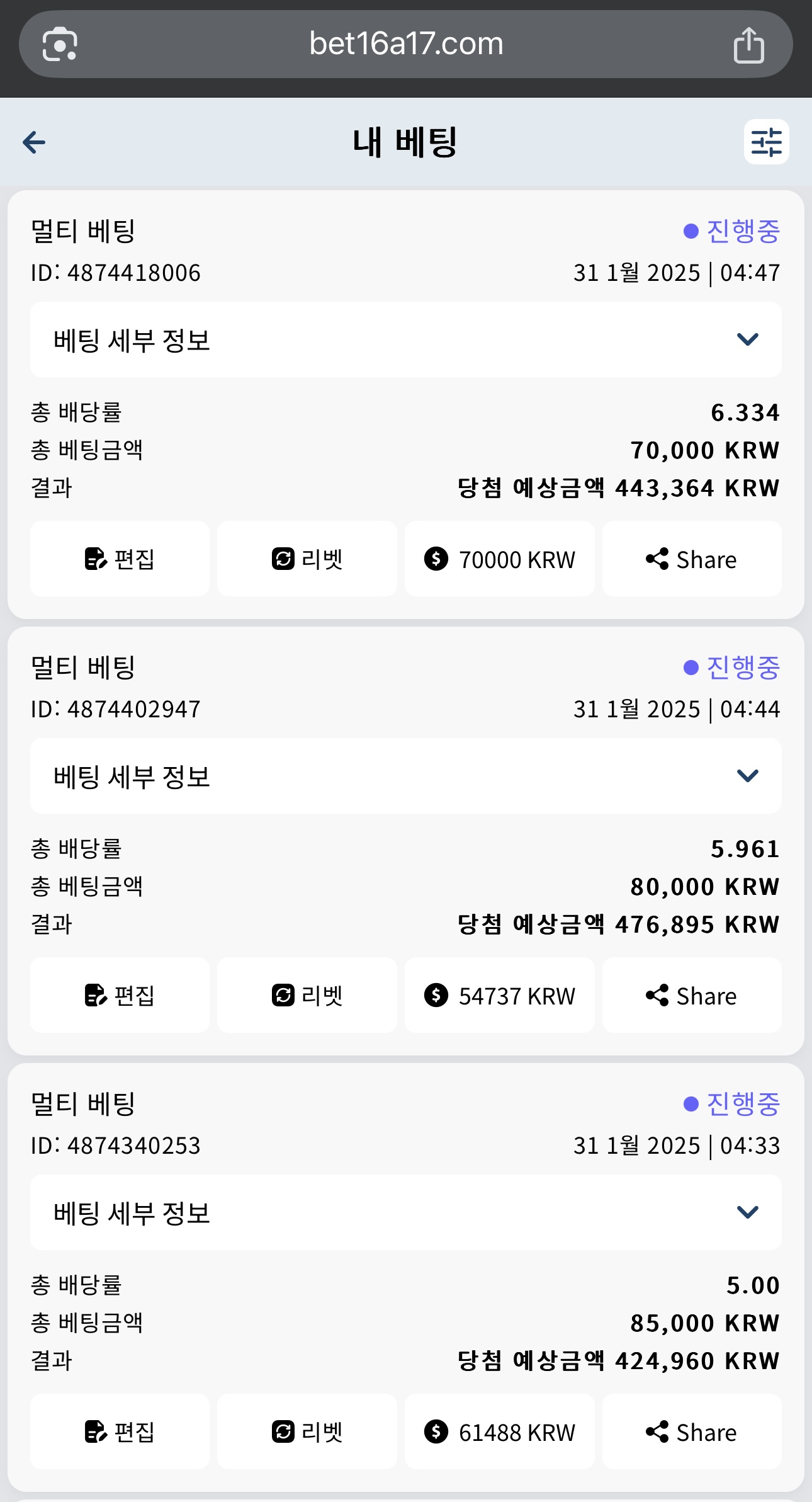Tap the browser share icon
812x1502 pixels.
click(748, 45)
